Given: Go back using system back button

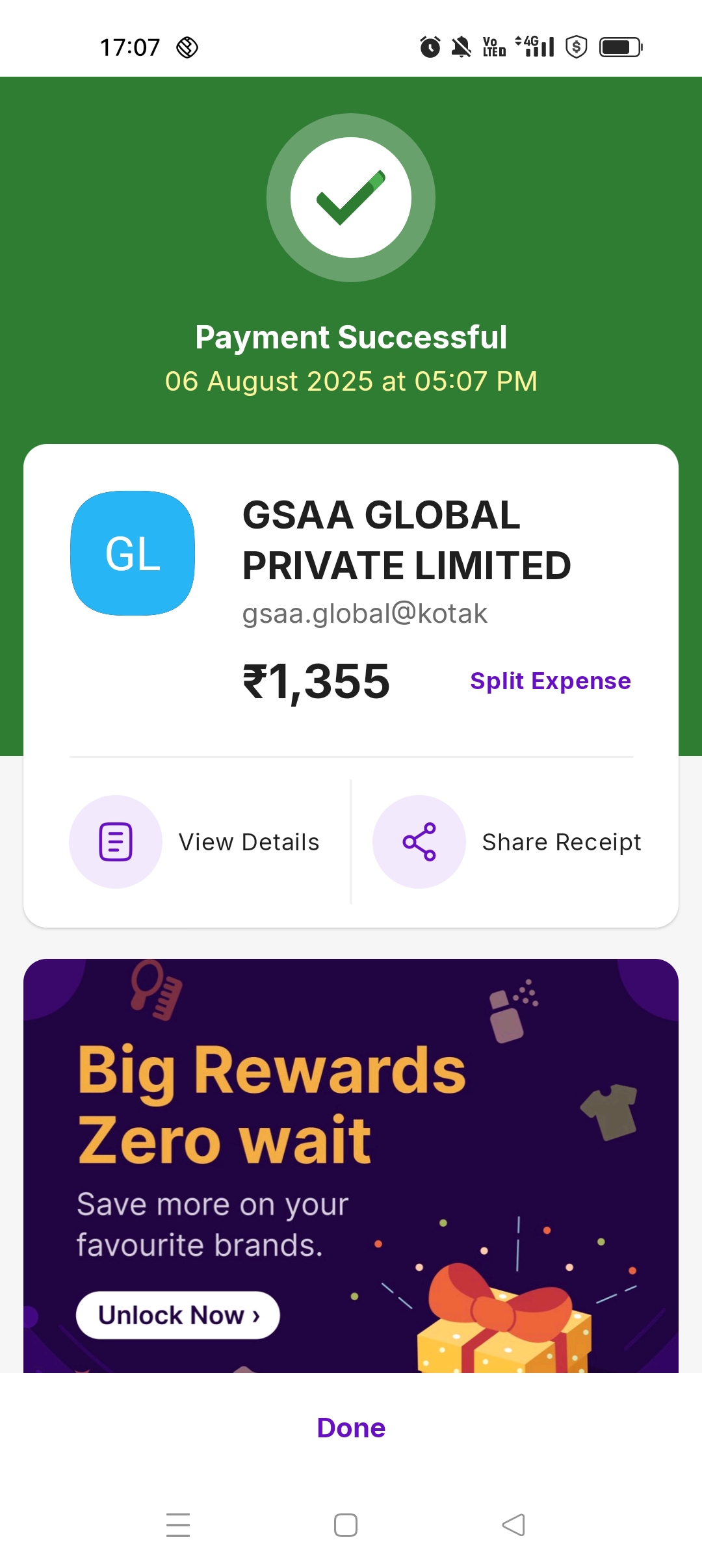Looking at the screenshot, I should coord(513,1524).
